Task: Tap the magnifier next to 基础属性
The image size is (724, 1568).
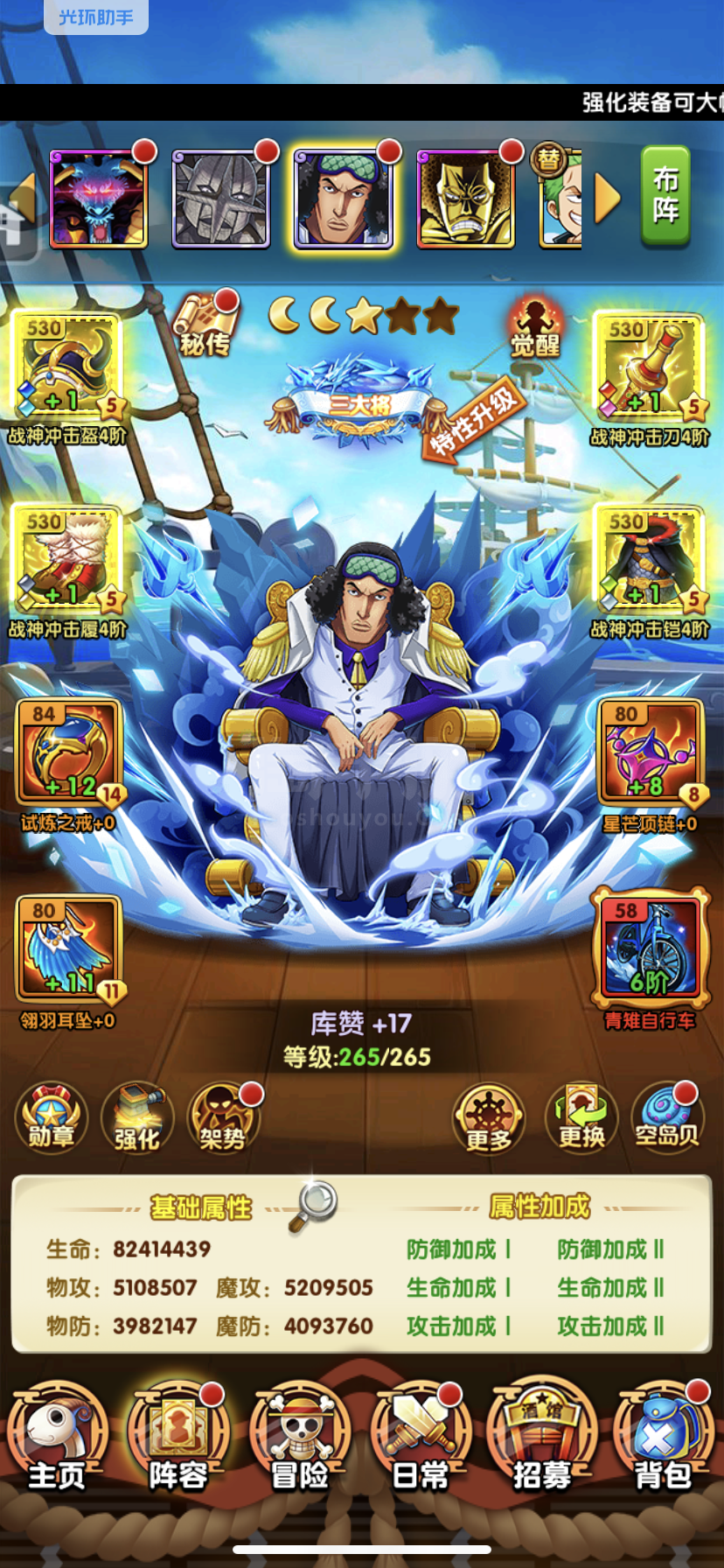Action: coord(312,1207)
